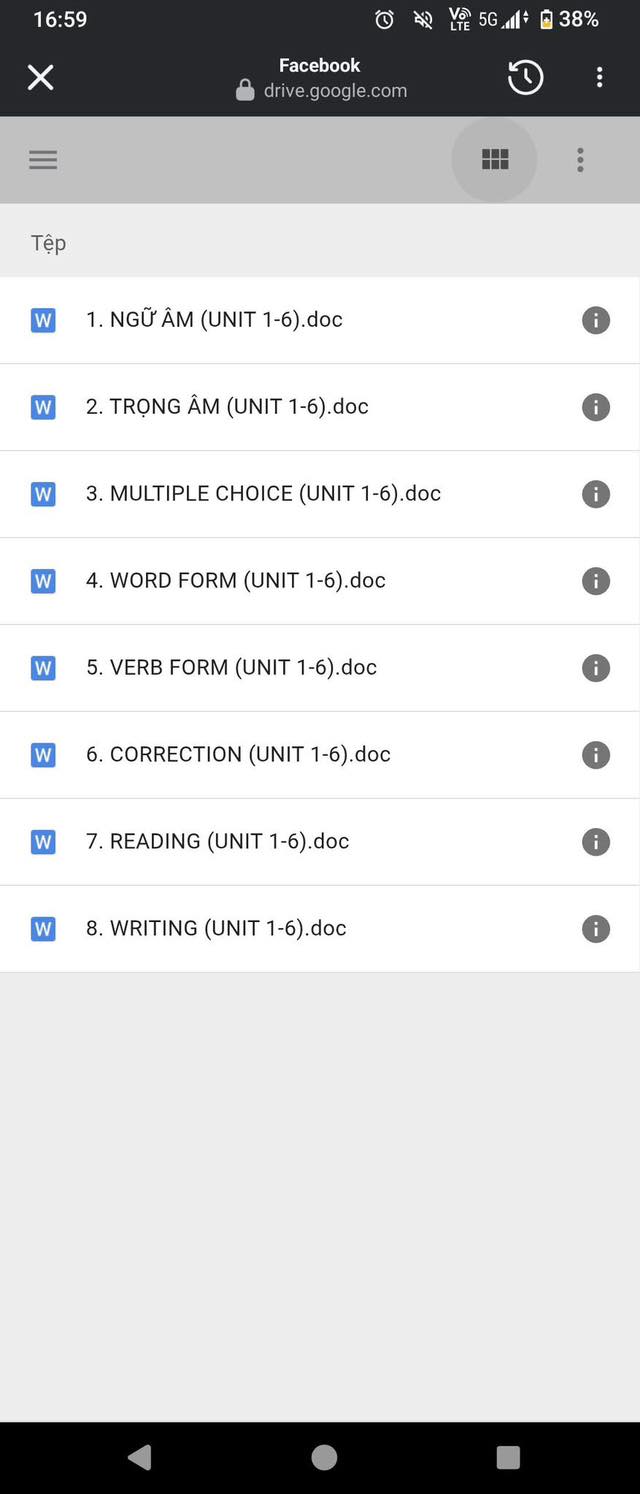Show details of 8. WRITING file
The image size is (640, 1494).
[595, 929]
